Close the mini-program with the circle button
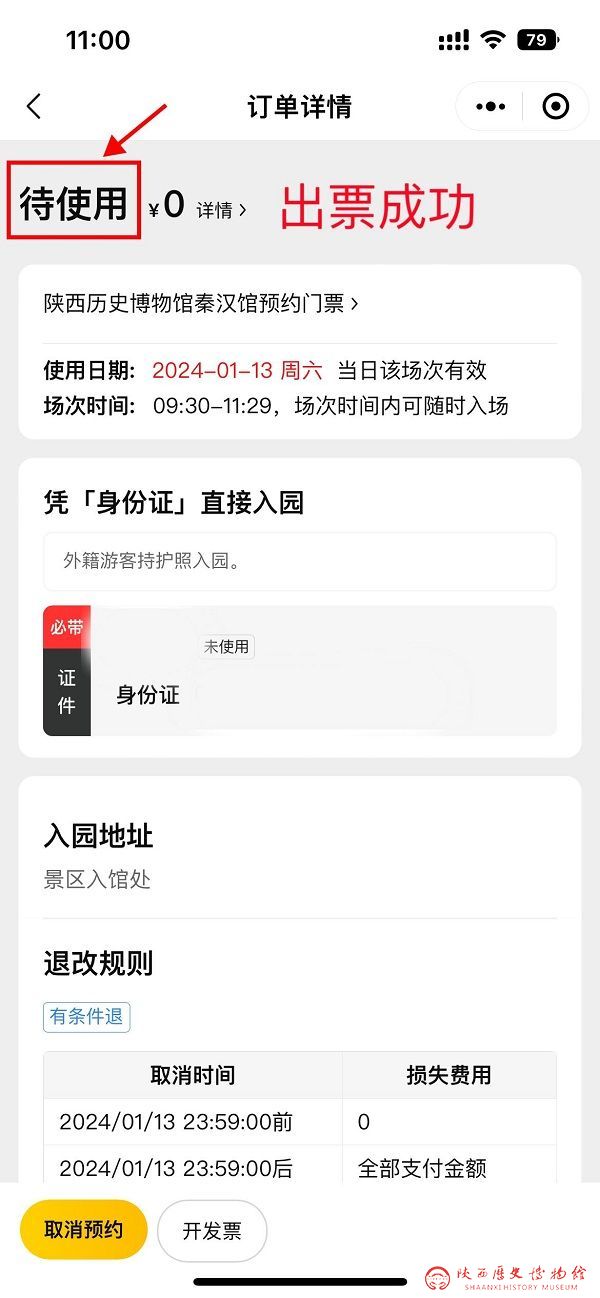Viewport: 600px width, 1298px height. (555, 106)
